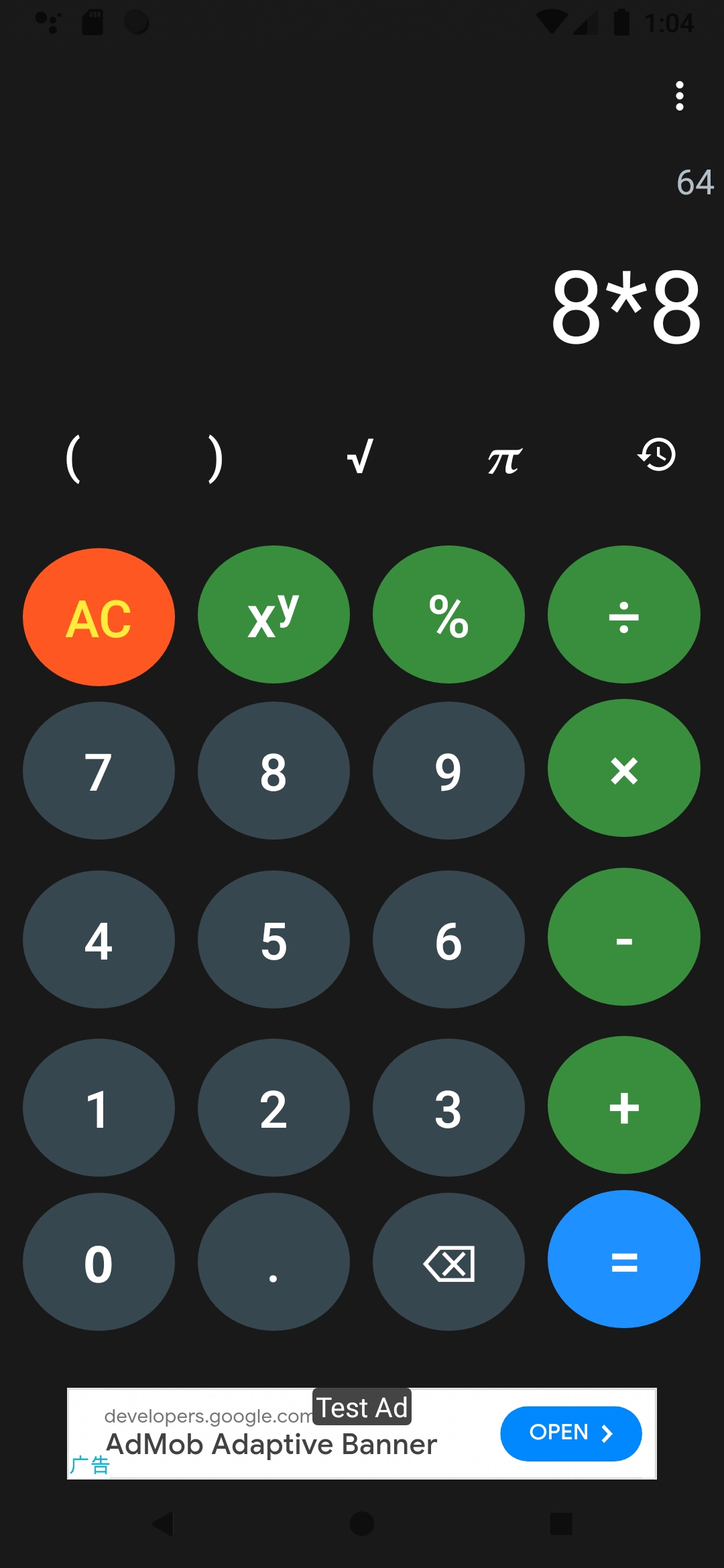Insert a closing parenthesis
Image resolution: width=724 pixels, height=1568 pixels.
[x=215, y=458]
